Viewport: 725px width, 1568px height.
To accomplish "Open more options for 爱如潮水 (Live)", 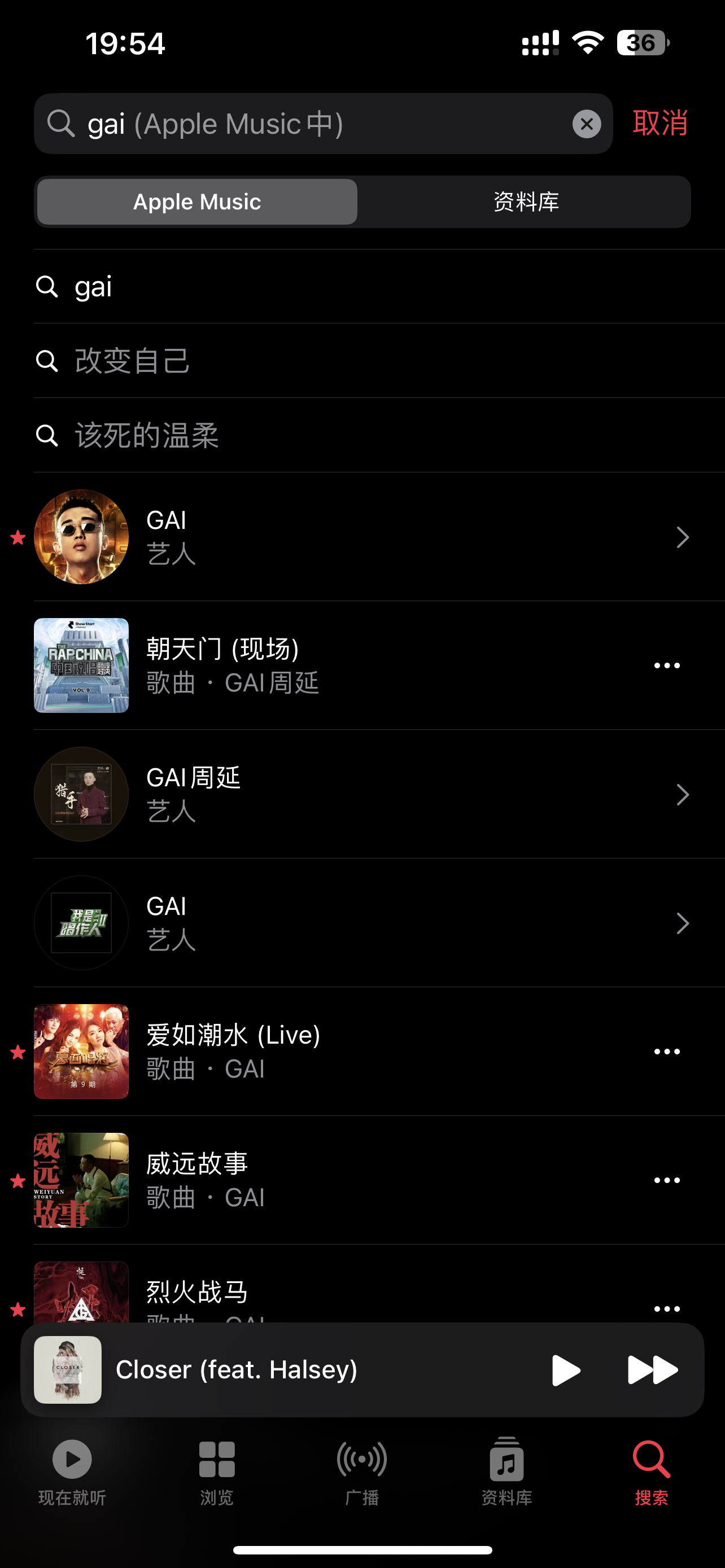I will [x=667, y=1051].
